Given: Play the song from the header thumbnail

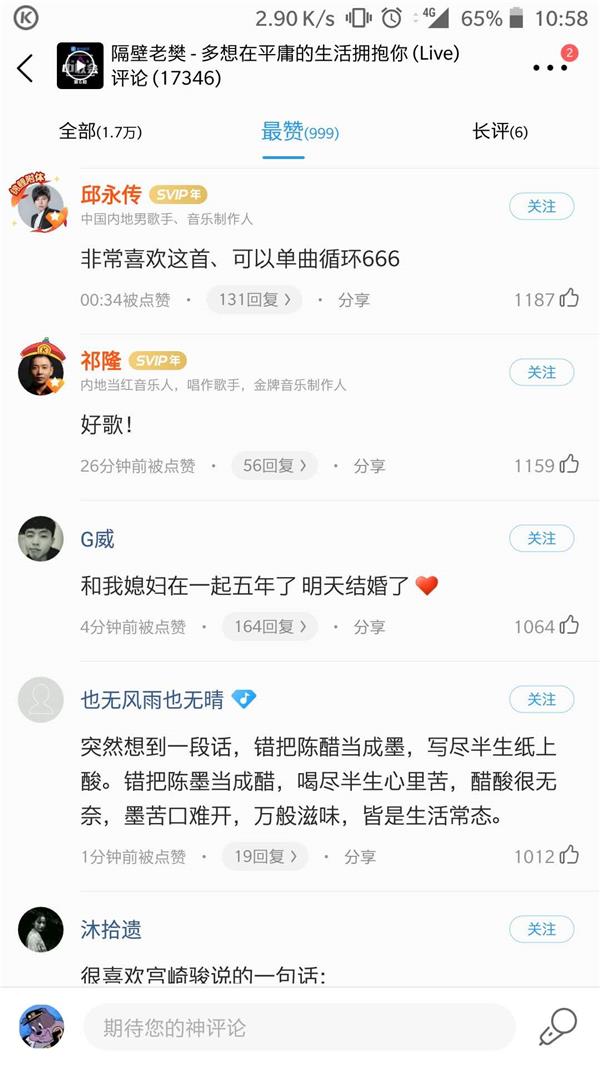Looking at the screenshot, I should pyautogui.click(x=80, y=66).
